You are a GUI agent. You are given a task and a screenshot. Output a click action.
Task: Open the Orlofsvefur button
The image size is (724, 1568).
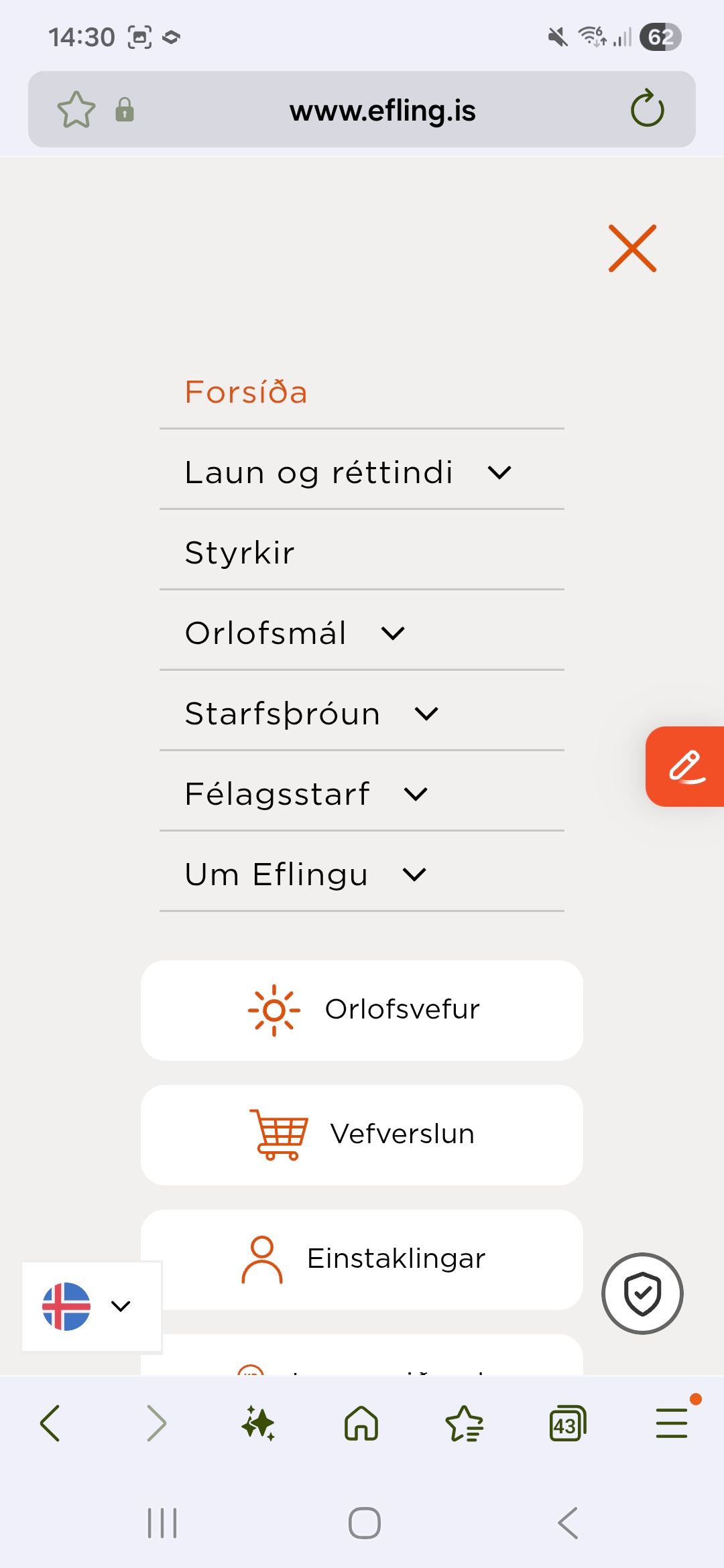point(362,1010)
